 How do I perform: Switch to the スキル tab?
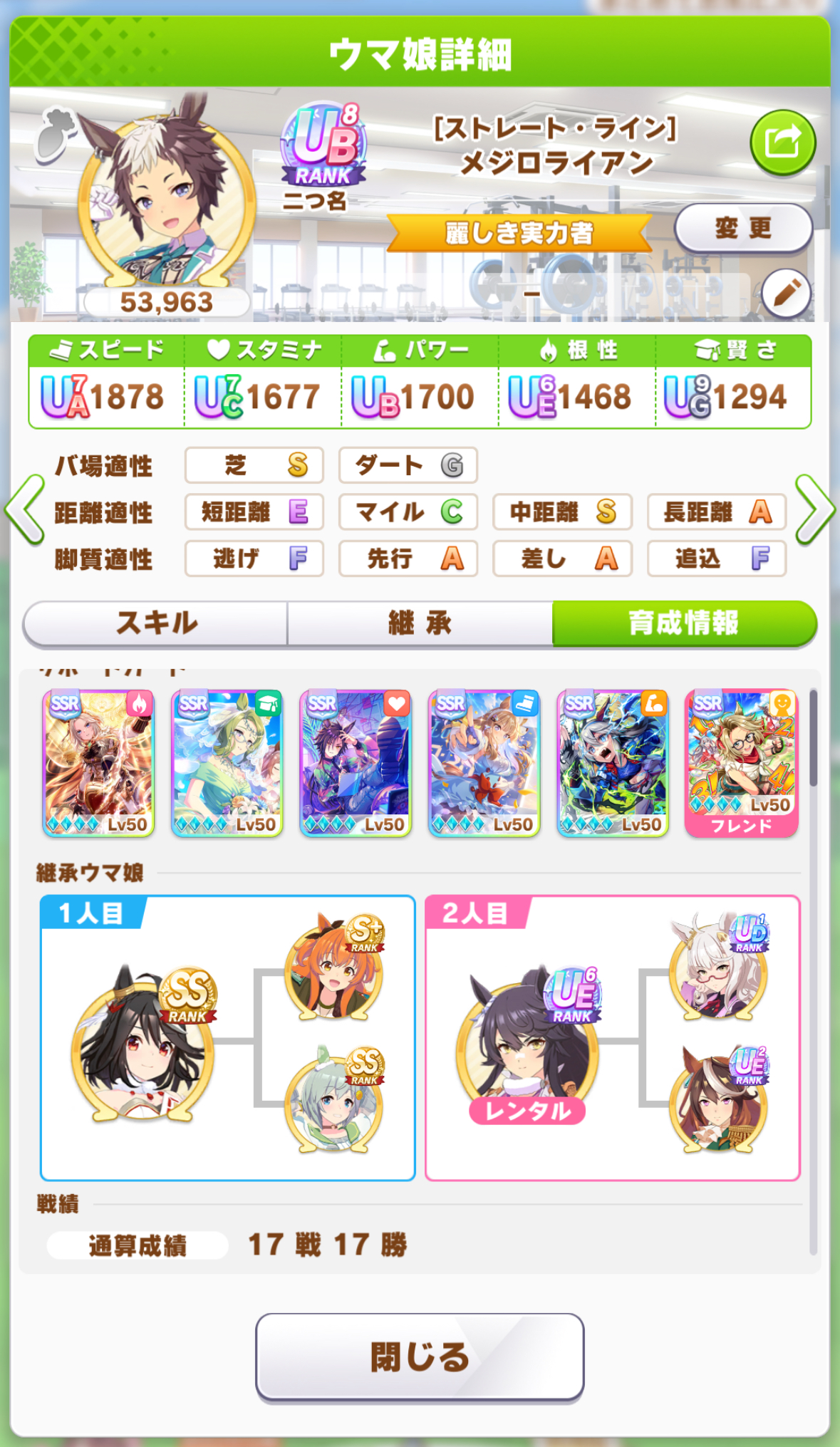156,623
